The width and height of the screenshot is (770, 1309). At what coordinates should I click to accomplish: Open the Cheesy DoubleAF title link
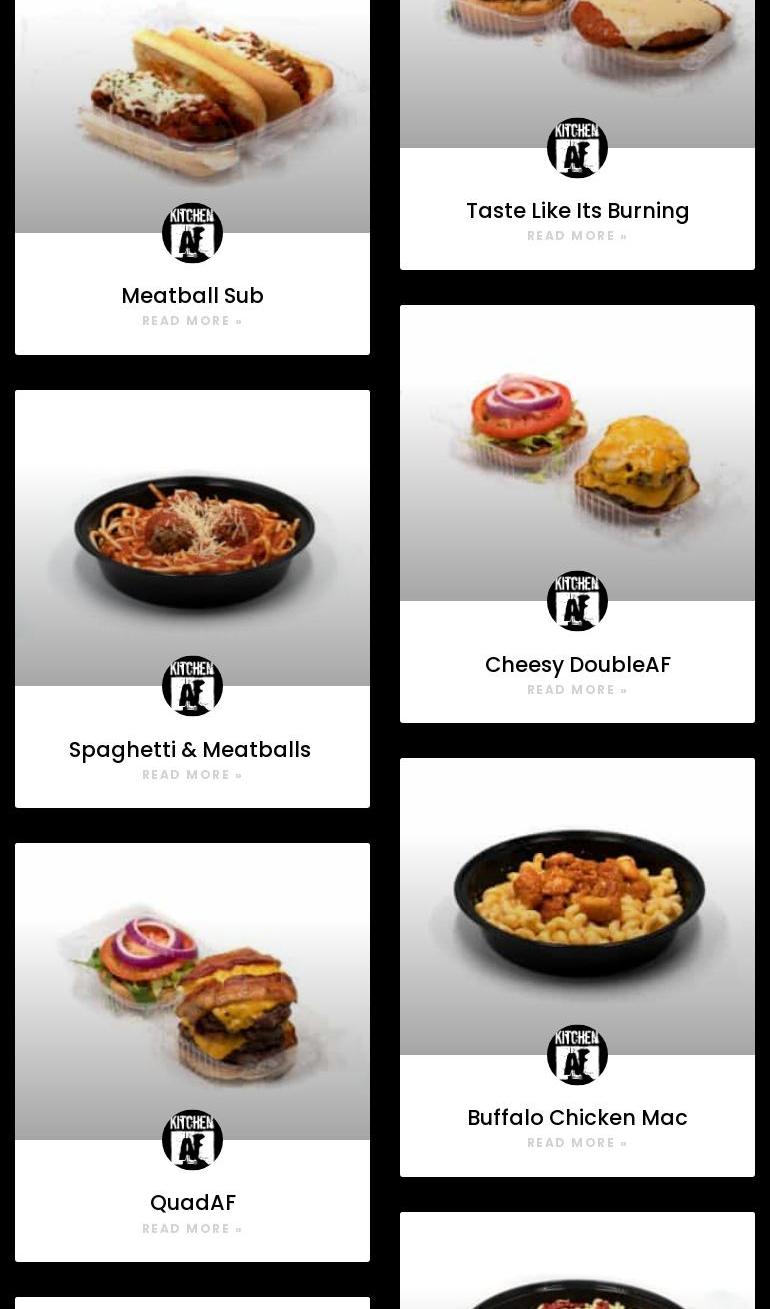point(577,665)
